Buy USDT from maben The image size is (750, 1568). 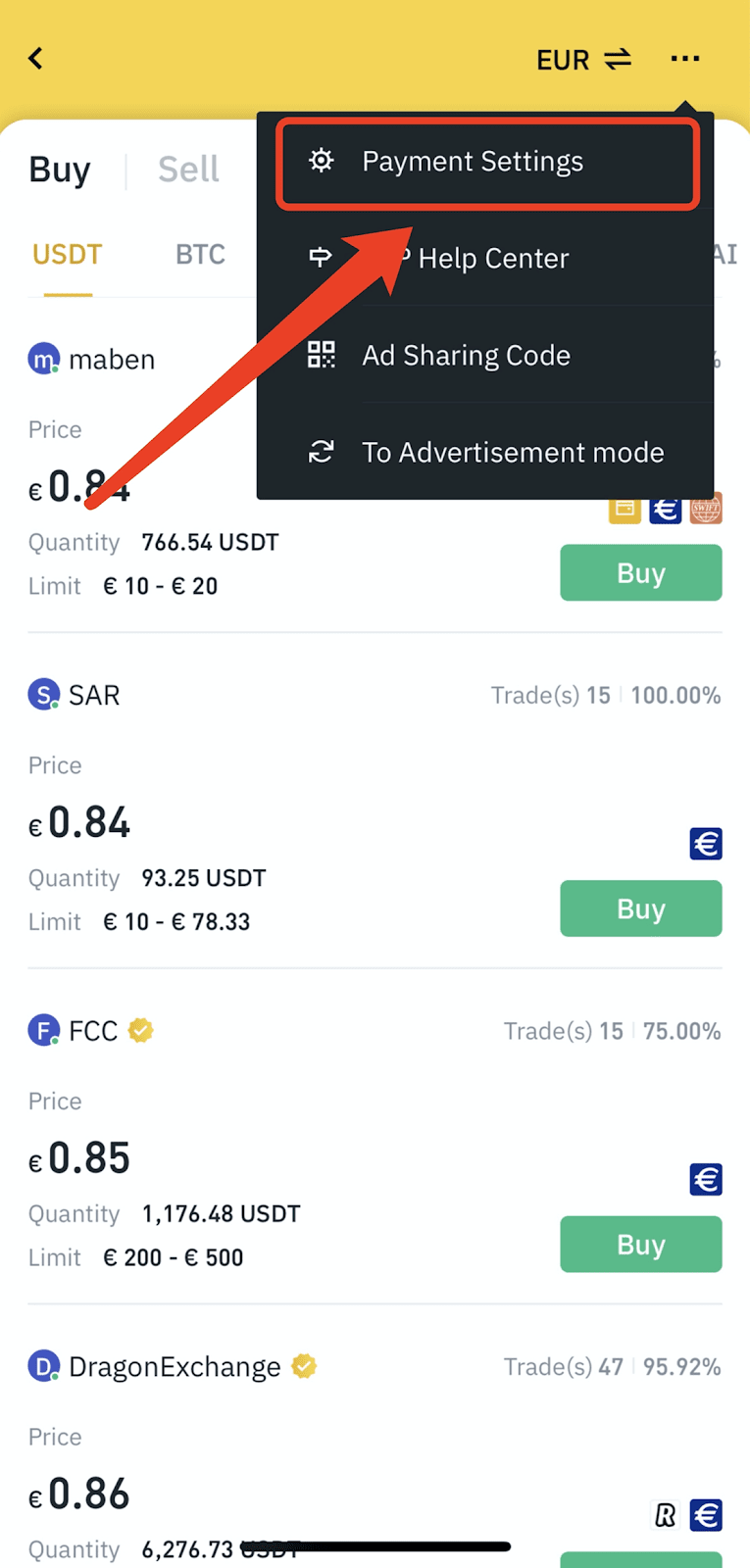point(641,573)
